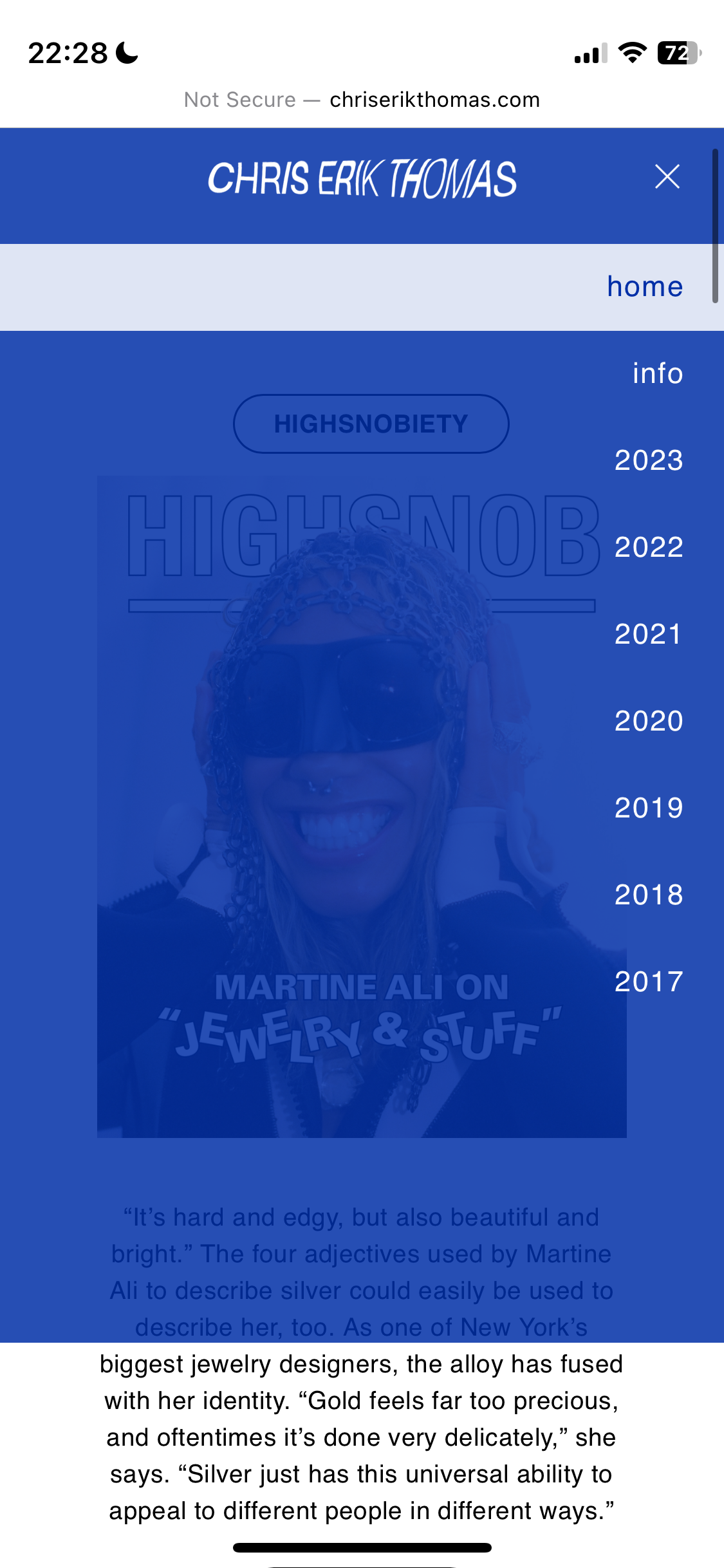The width and height of the screenshot is (724, 1568).
Task: Navigate to the 2019 entries
Action: pos(648,808)
